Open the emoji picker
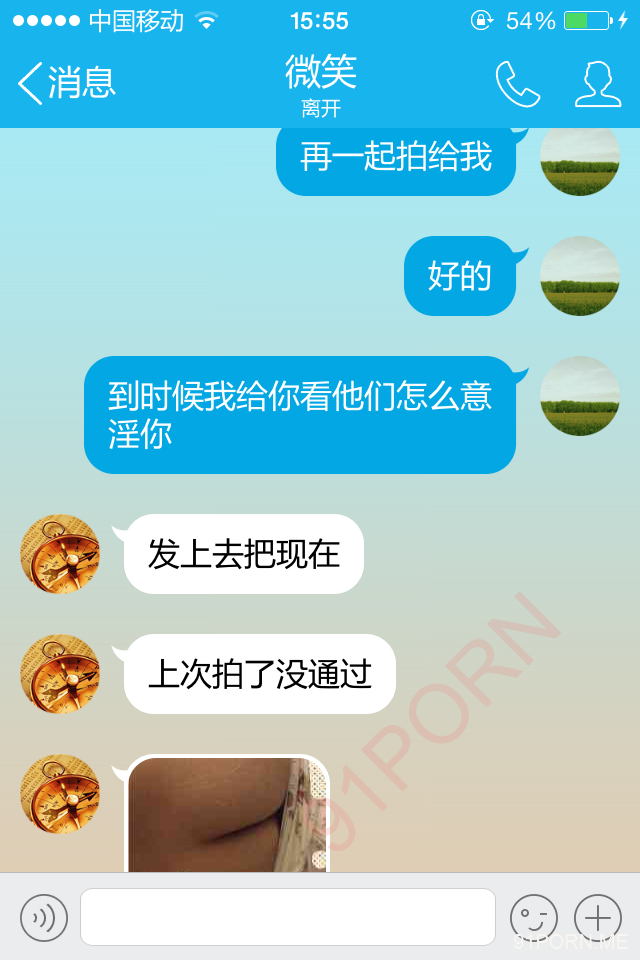Image resolution: width=640 pixels, height=960 pixels. point(534,917)
